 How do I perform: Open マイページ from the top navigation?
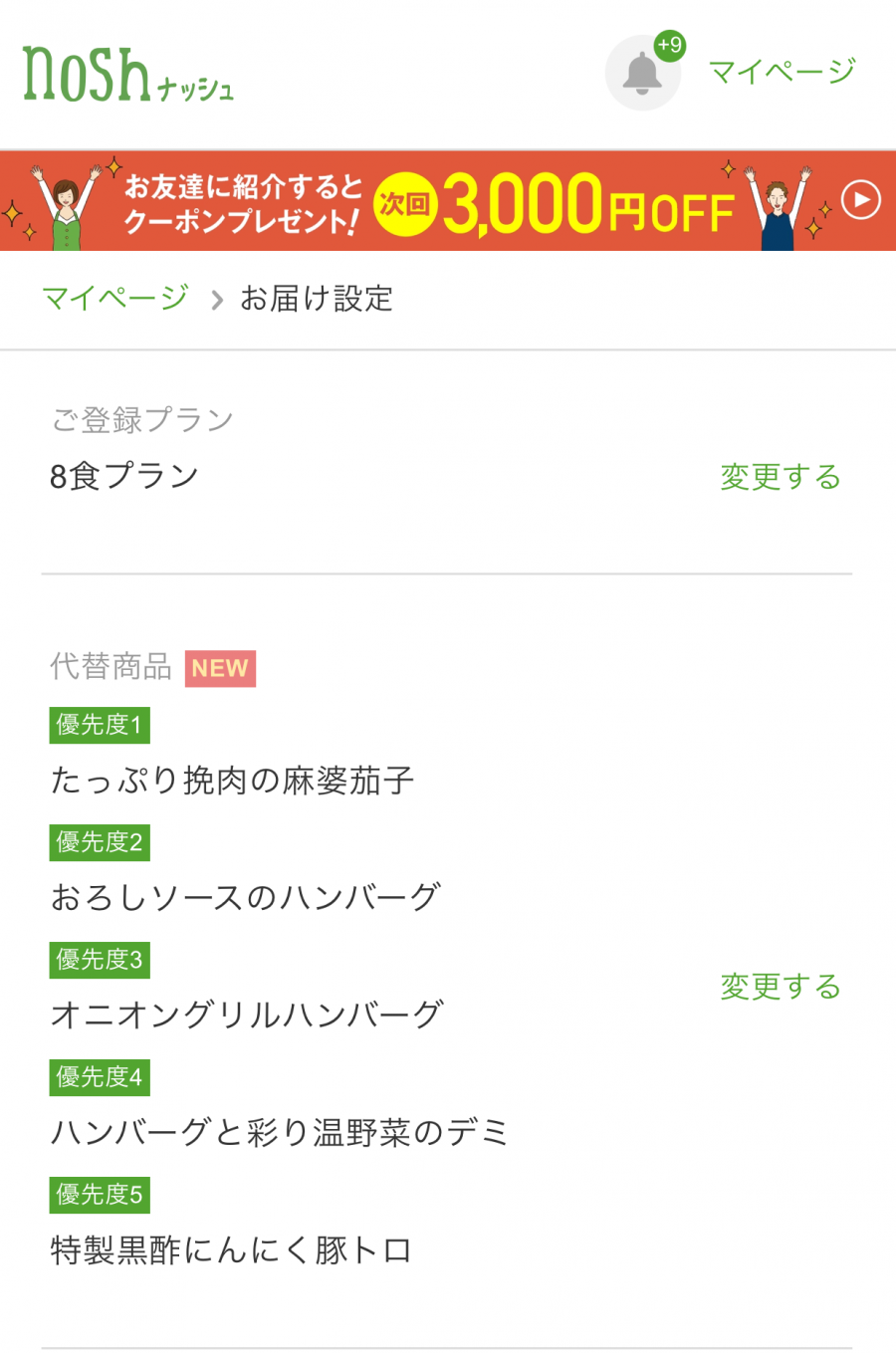pyautogui.click(x=781, y=71)
